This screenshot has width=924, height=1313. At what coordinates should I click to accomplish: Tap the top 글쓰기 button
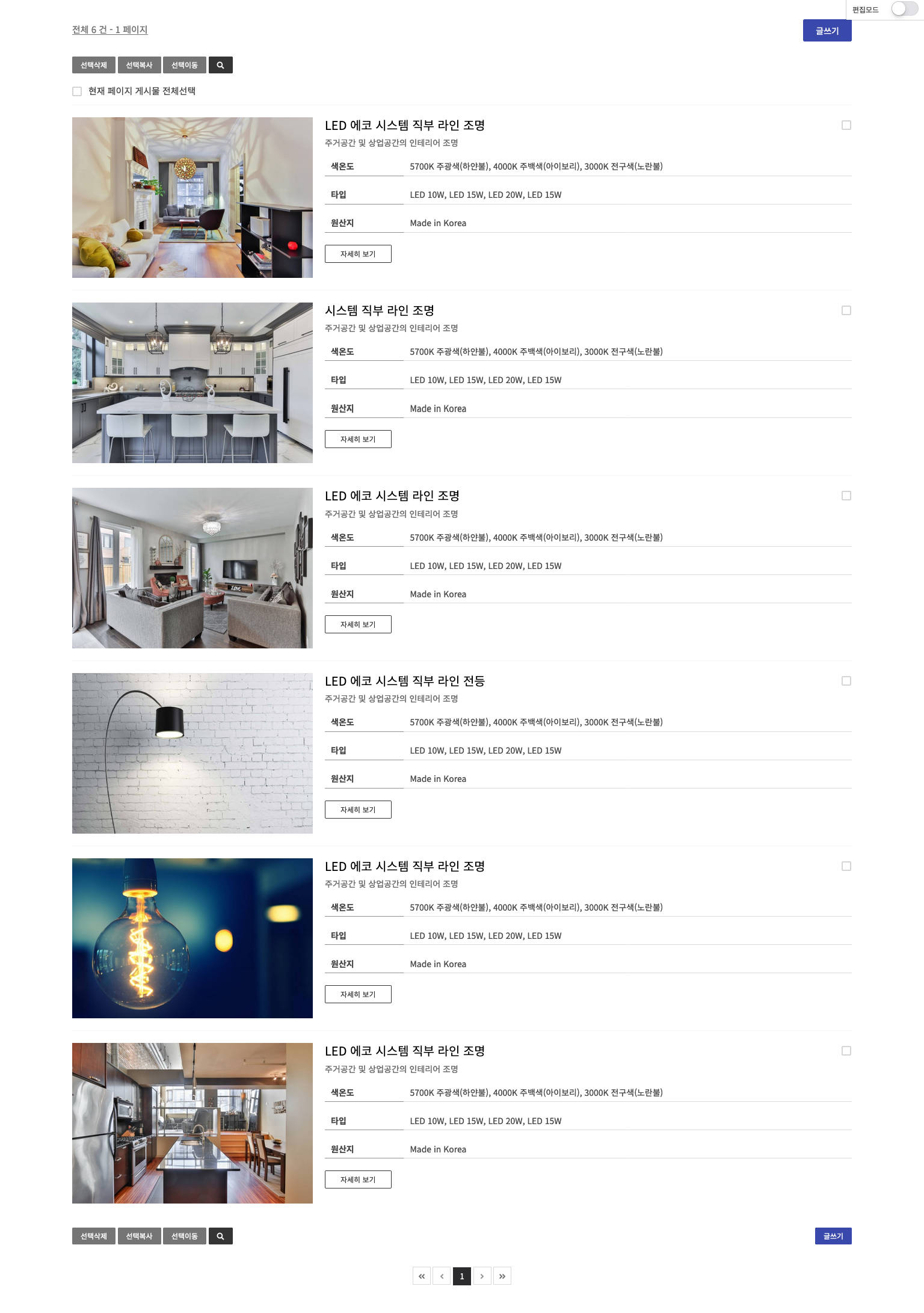coord(827,31)
